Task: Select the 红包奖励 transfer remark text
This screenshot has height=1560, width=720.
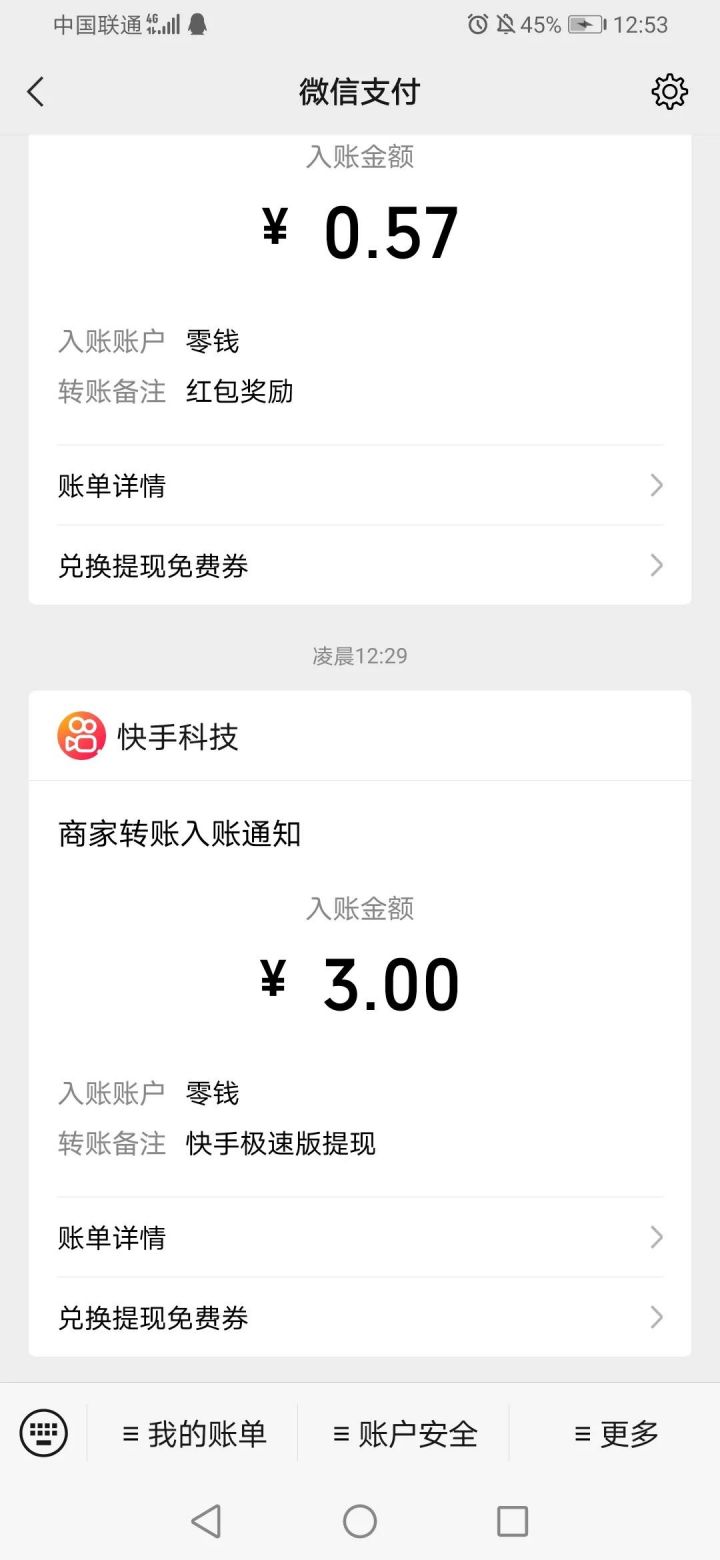Action: click(x=239, y=391)
